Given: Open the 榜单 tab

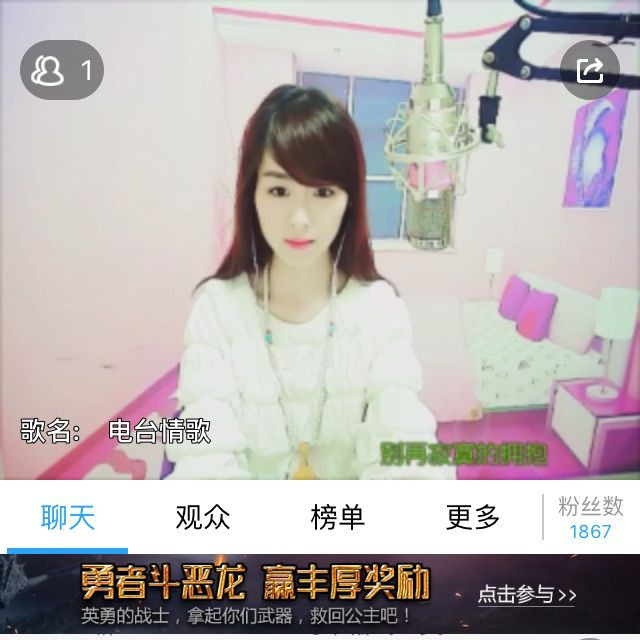Looking at the screenshot, I should pyautogui.click(x=338, y=517).
